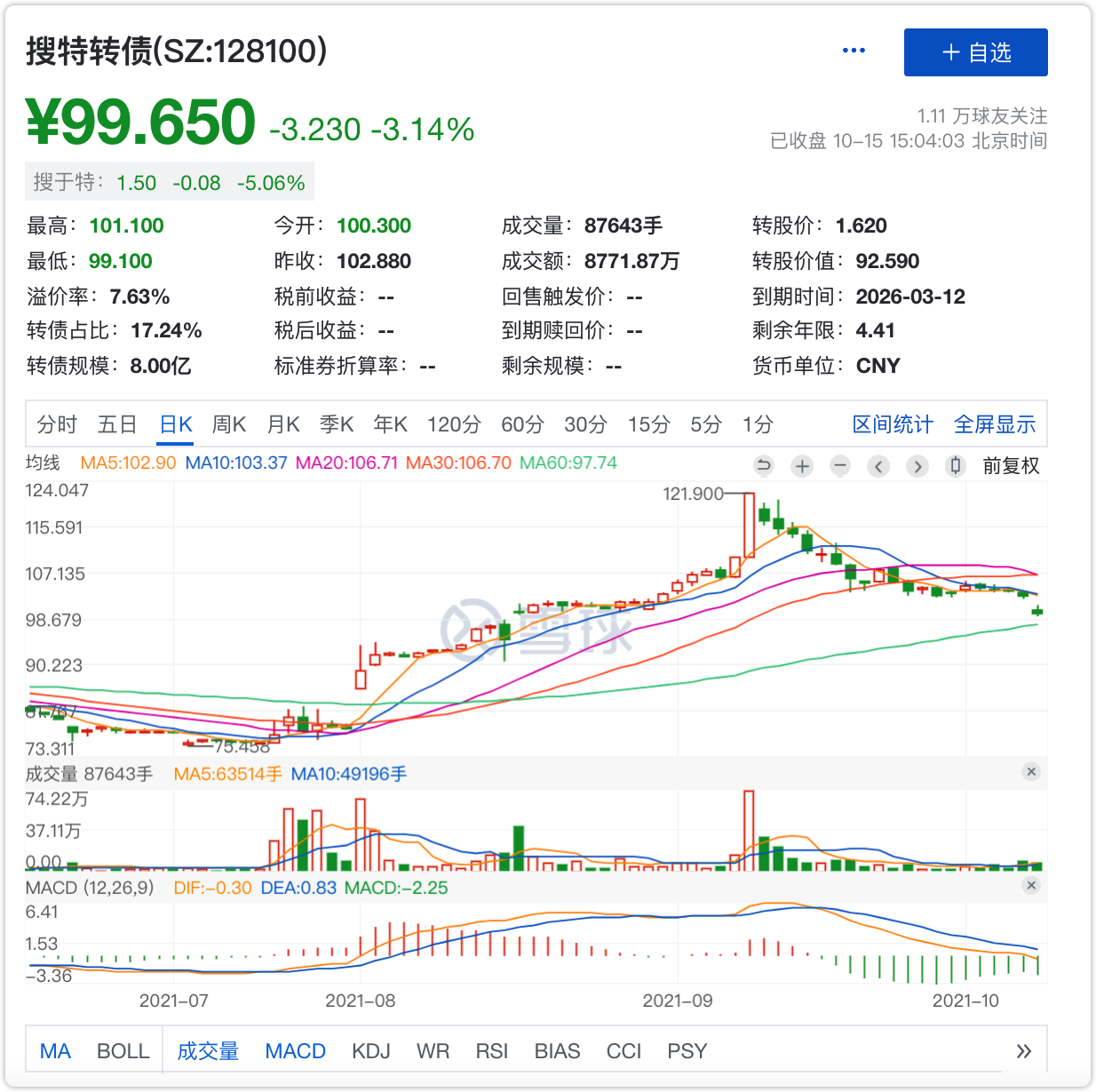Select the 周K weekly candlestick tab
1096x1092 pixels.
point(228,424)
